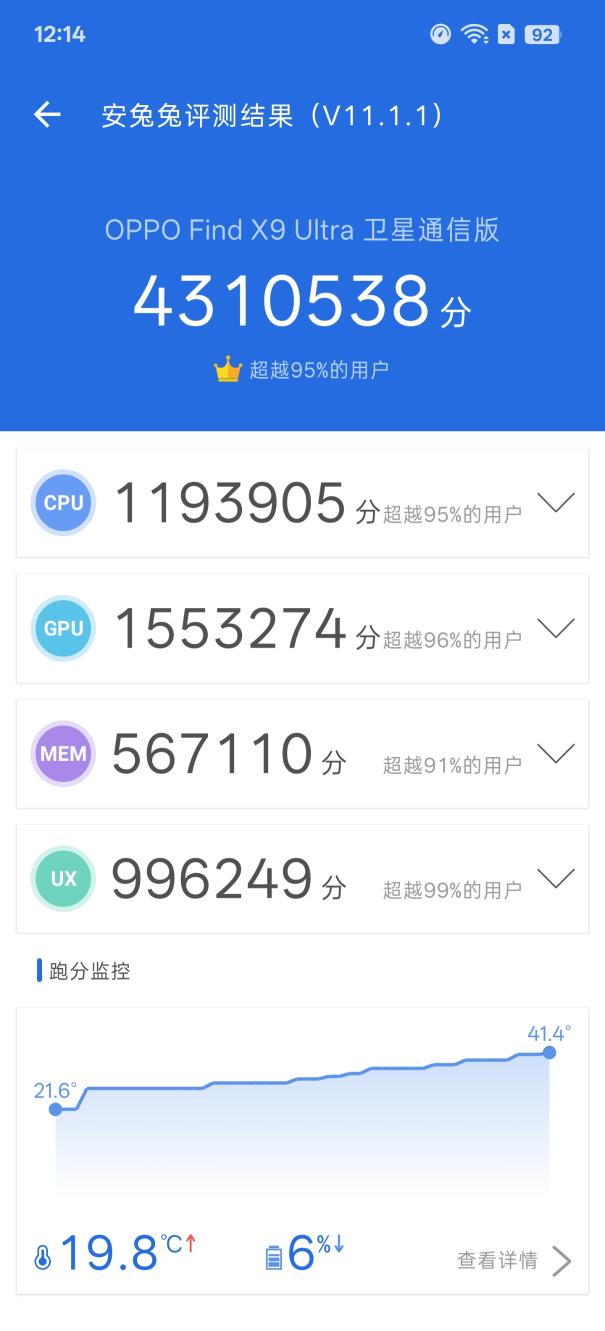
Task: Go back from the AnTuTu results page
Action: (x=47, y=115)
